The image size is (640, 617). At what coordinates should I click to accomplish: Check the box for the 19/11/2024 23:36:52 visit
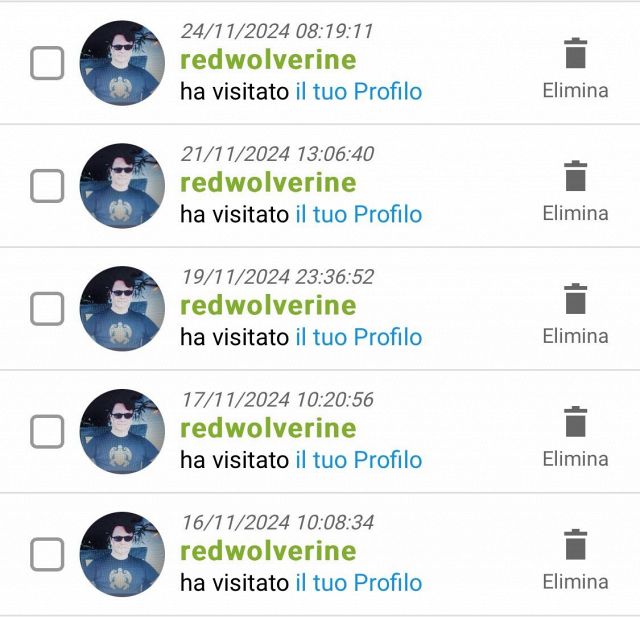[47, 309]
